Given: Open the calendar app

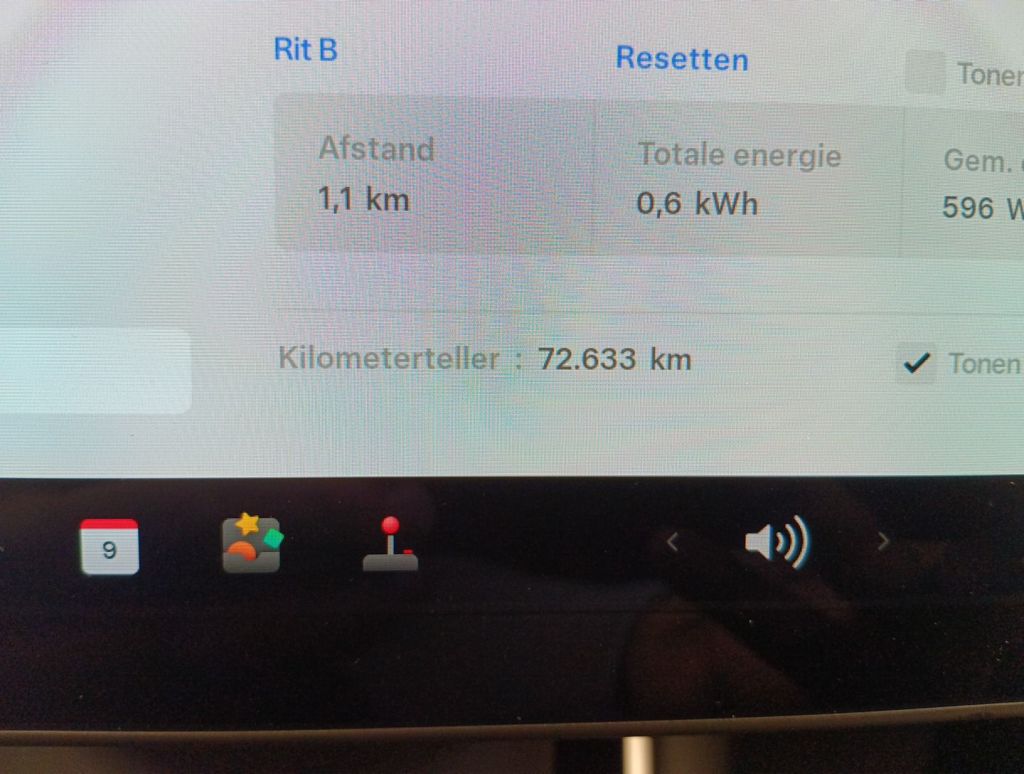Looking at the screenshot, I should [109, 547].
